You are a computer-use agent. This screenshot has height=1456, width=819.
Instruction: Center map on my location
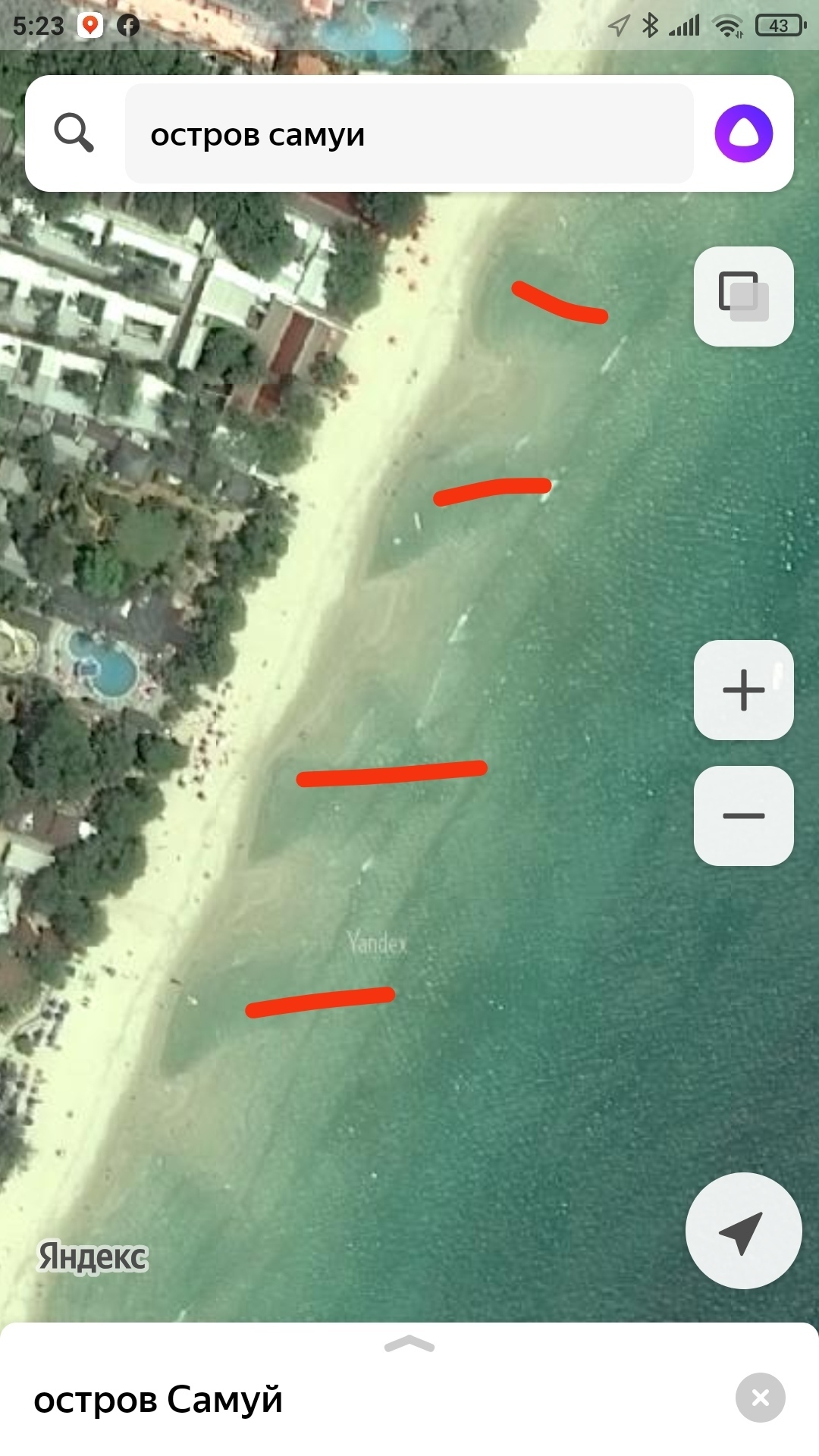coord(743,1232)
